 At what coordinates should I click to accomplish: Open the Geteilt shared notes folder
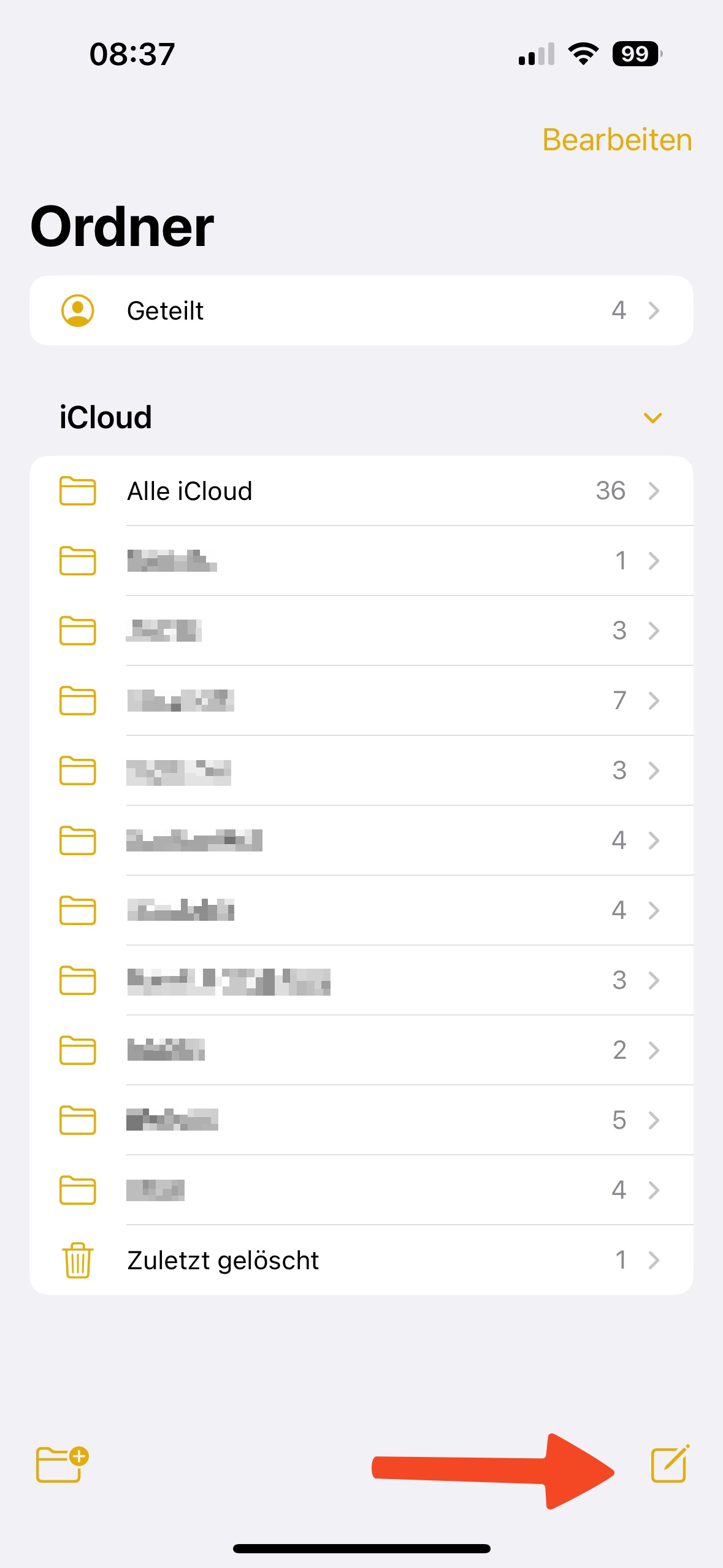(361, 310)
